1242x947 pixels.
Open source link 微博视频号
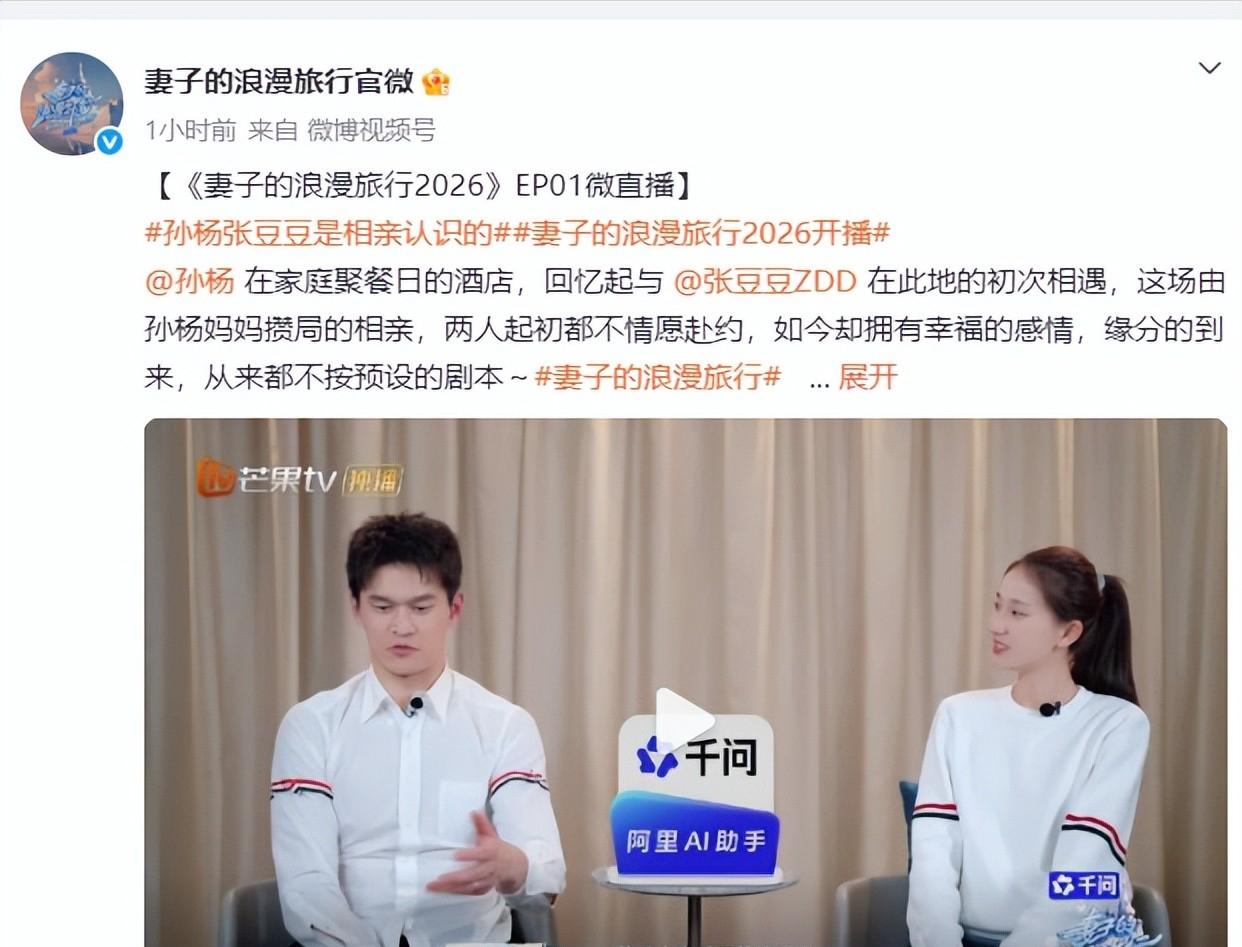pos(371,130)
